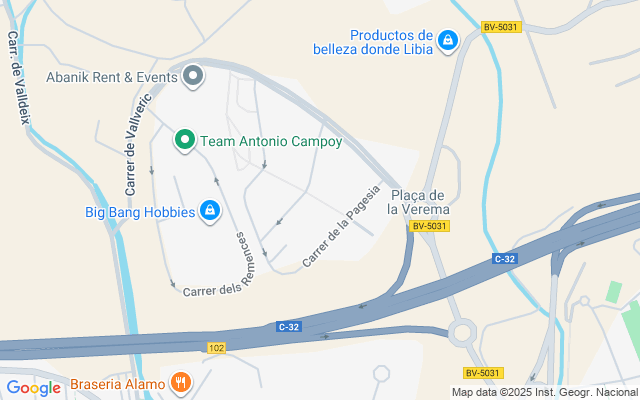
Task: Open the Abanik Rent & Events marker
Action: pos(194,76)
